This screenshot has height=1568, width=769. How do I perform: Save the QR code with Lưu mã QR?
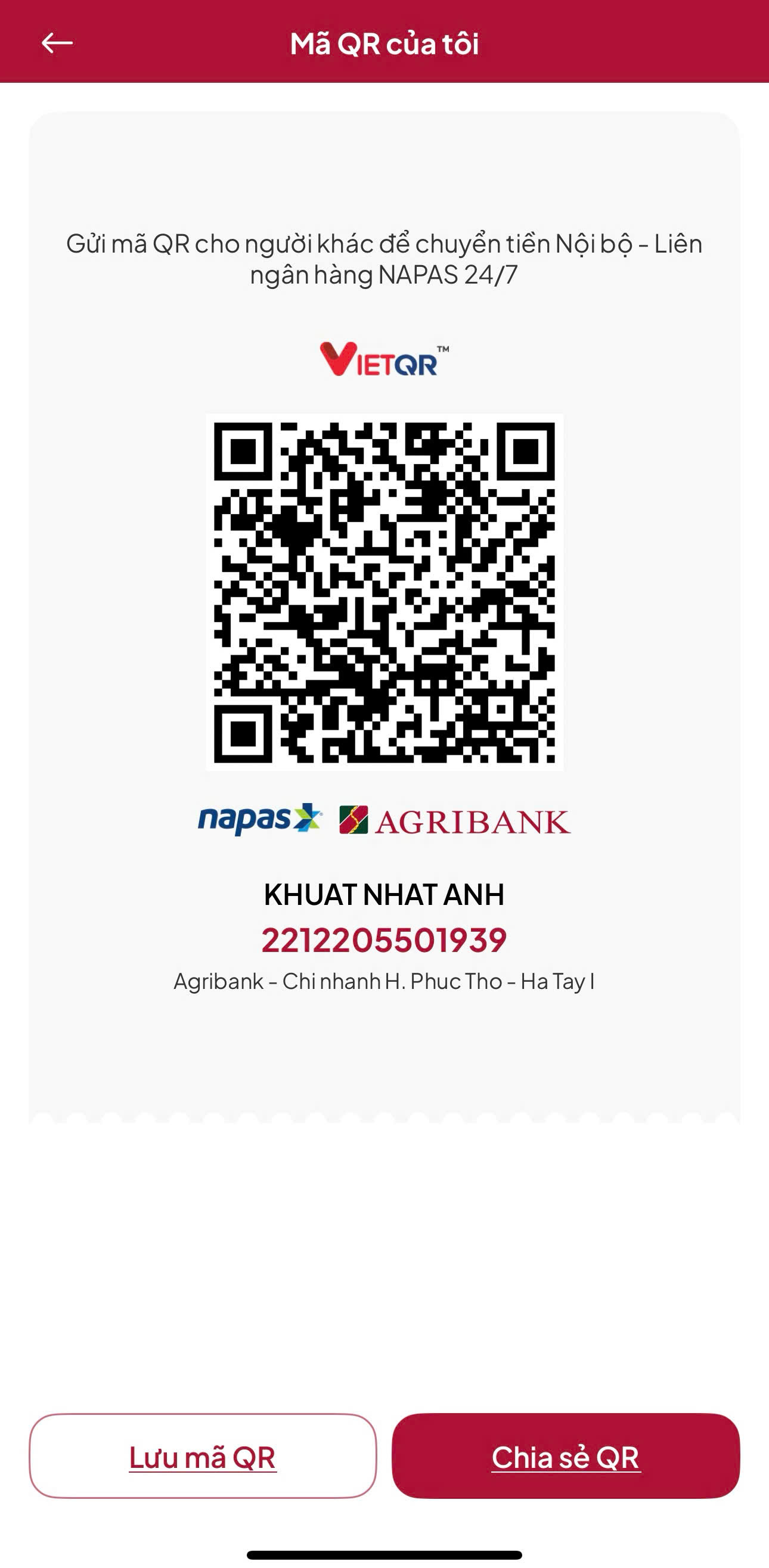(203, 1457)
